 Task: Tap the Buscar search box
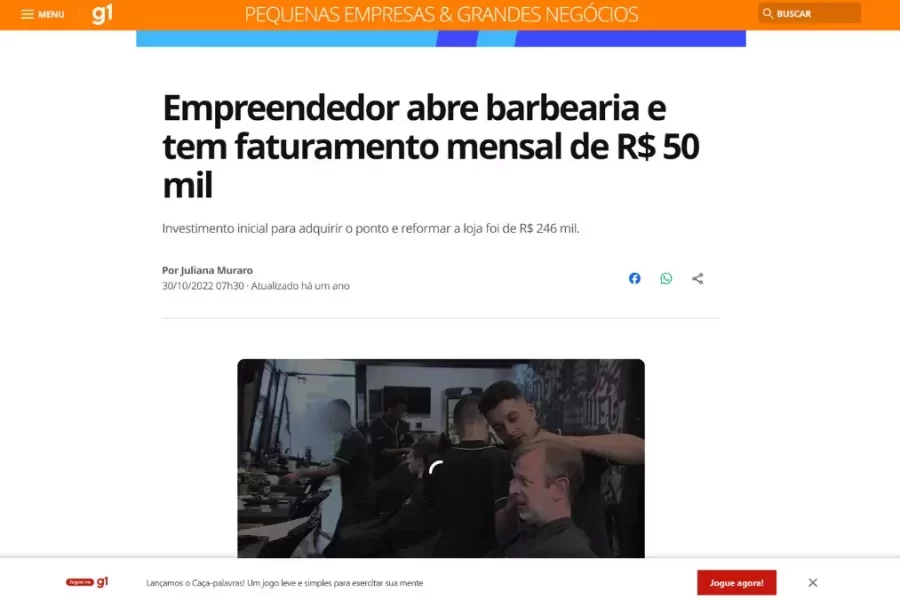coord(810,14)
